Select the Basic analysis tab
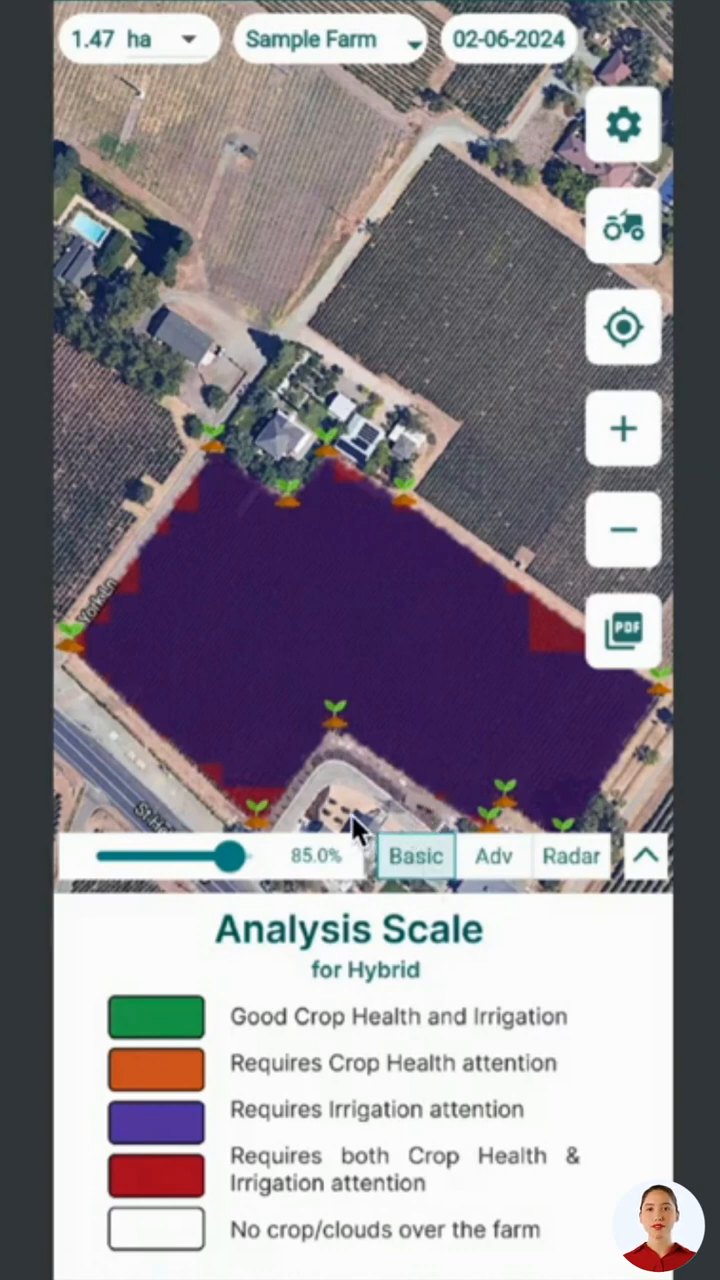The image size is (720, 1280). (415, 856)
